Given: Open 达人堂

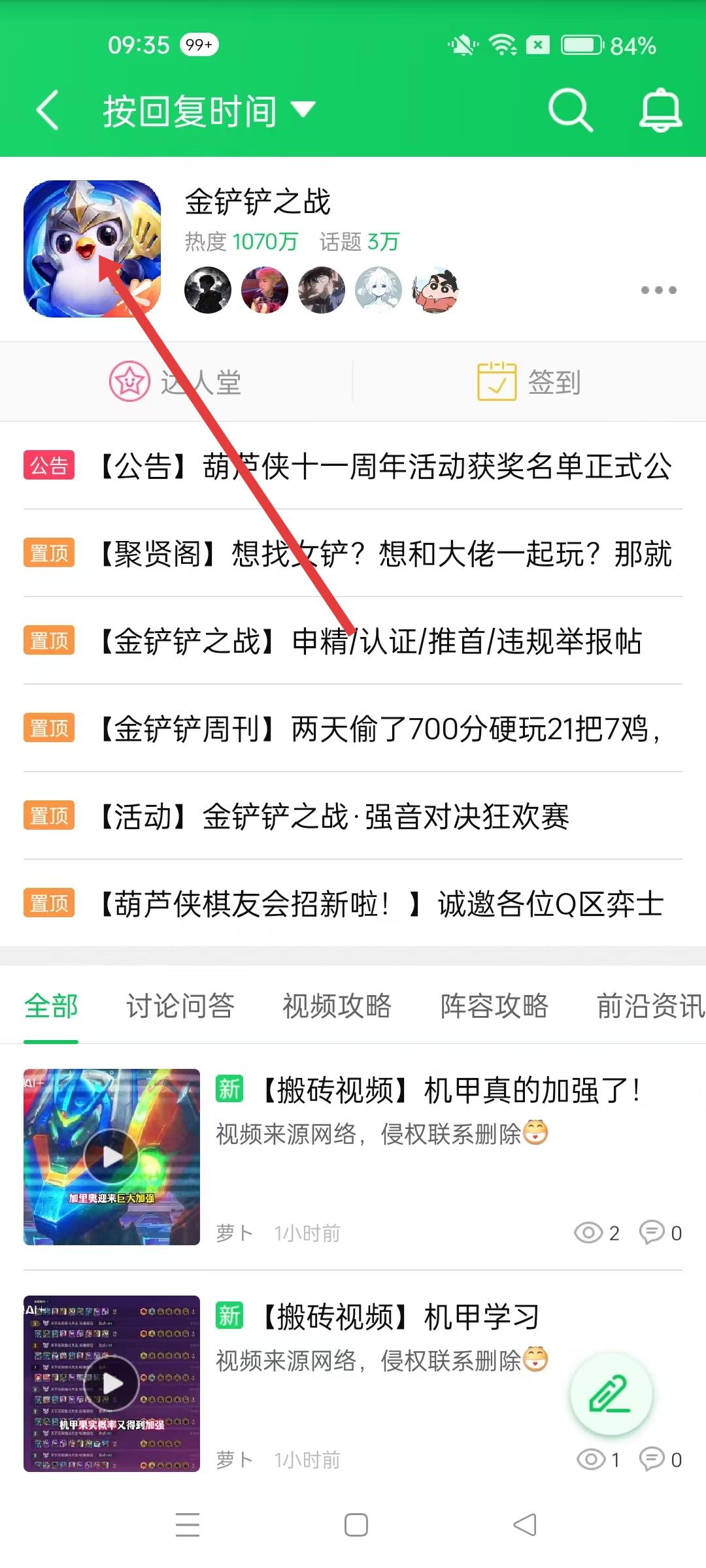Looking at the screenshot, I should click(175, 382).
